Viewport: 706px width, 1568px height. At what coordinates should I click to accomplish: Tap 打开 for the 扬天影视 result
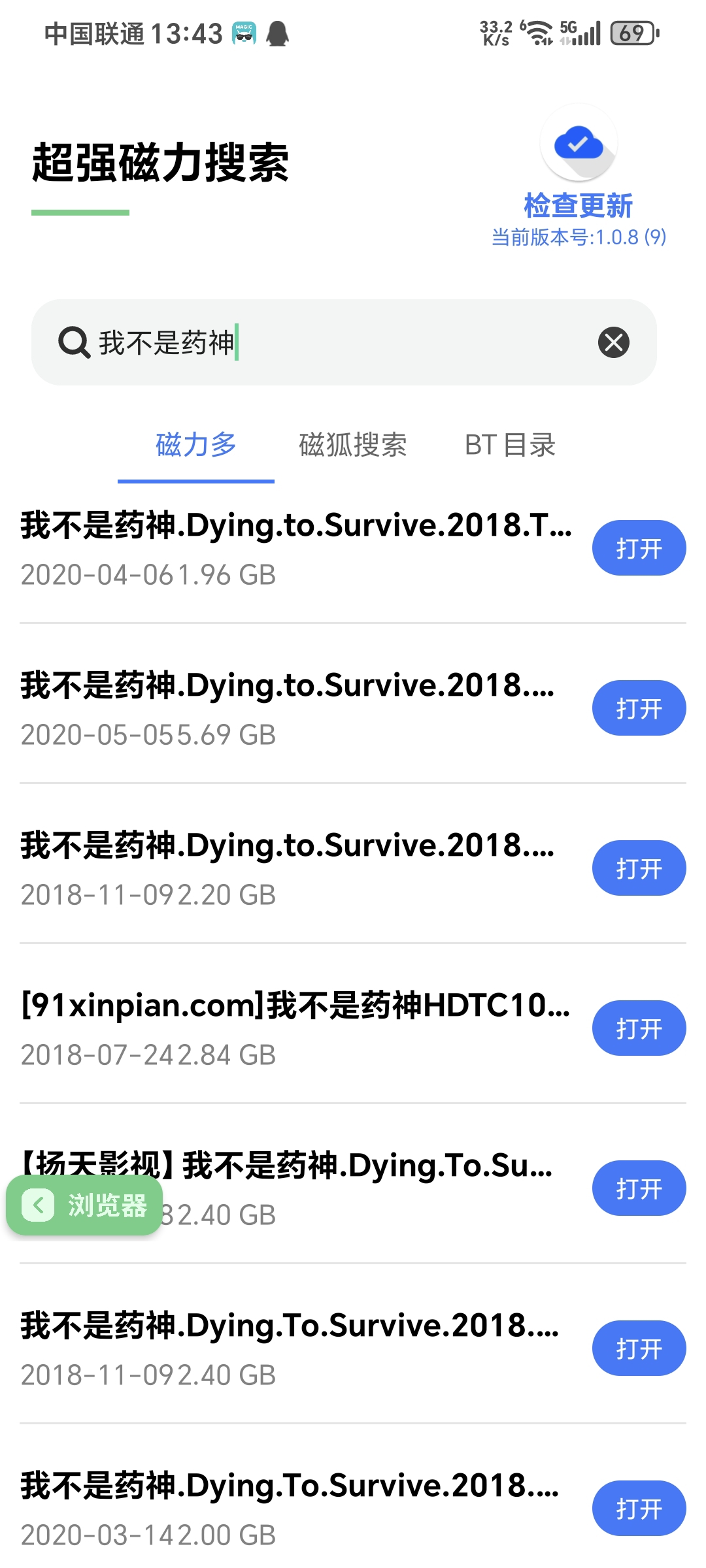(x=639, y=1188)
